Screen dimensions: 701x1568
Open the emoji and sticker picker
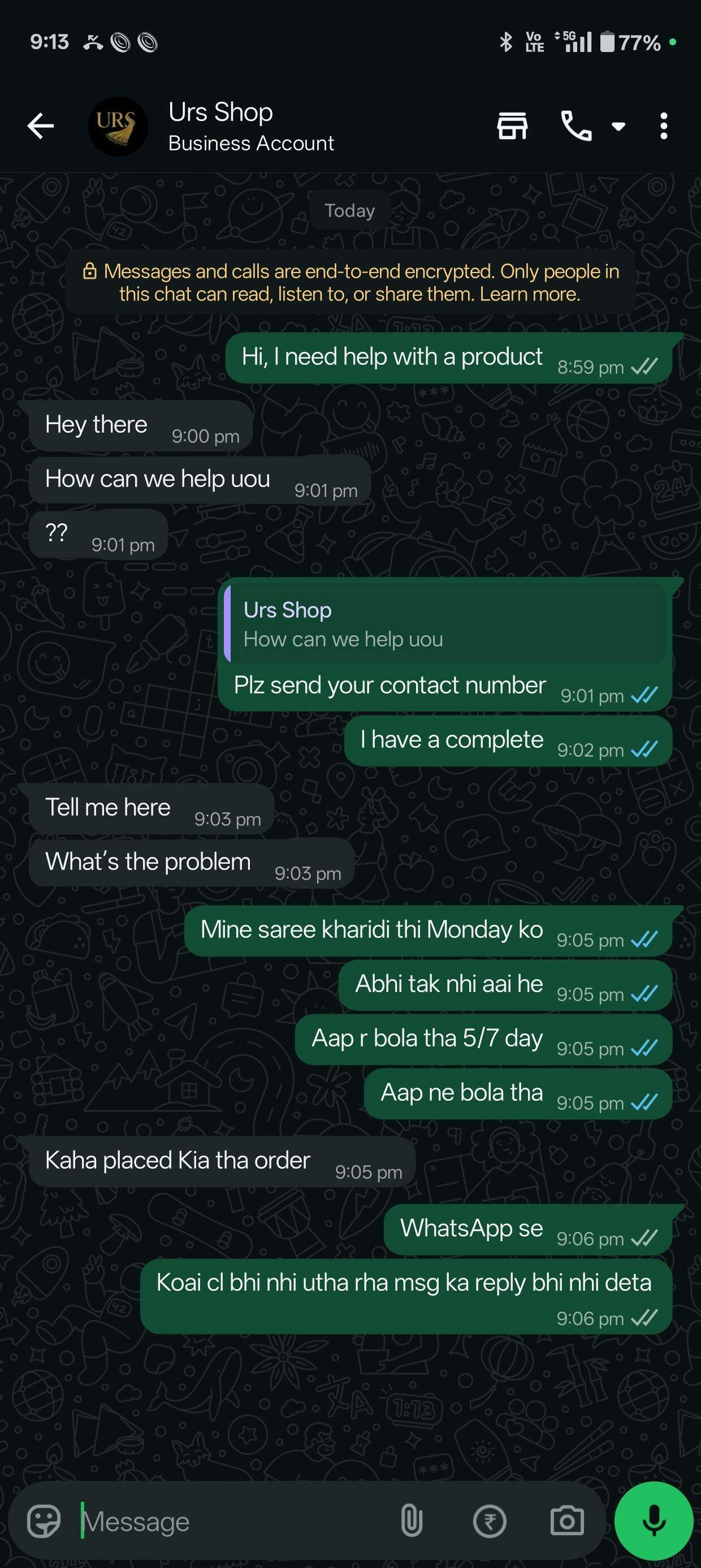coord(44,1521)
